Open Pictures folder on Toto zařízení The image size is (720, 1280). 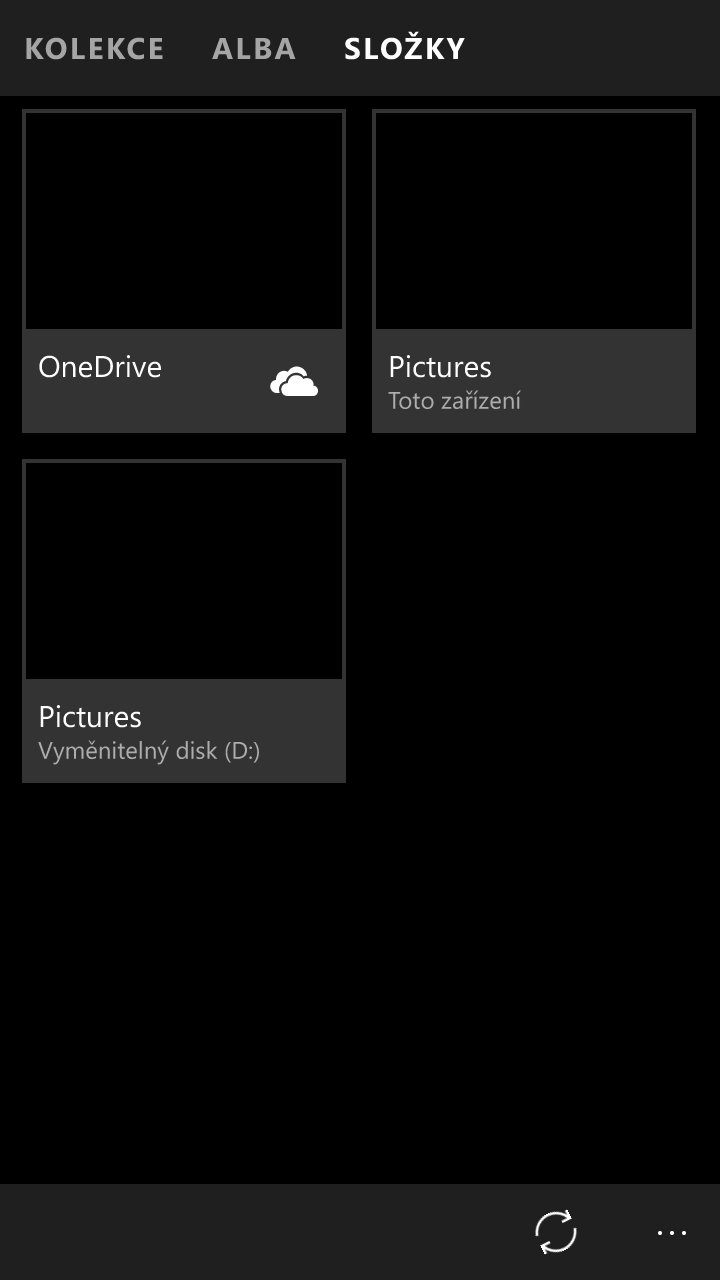click(x=534, y=271)
